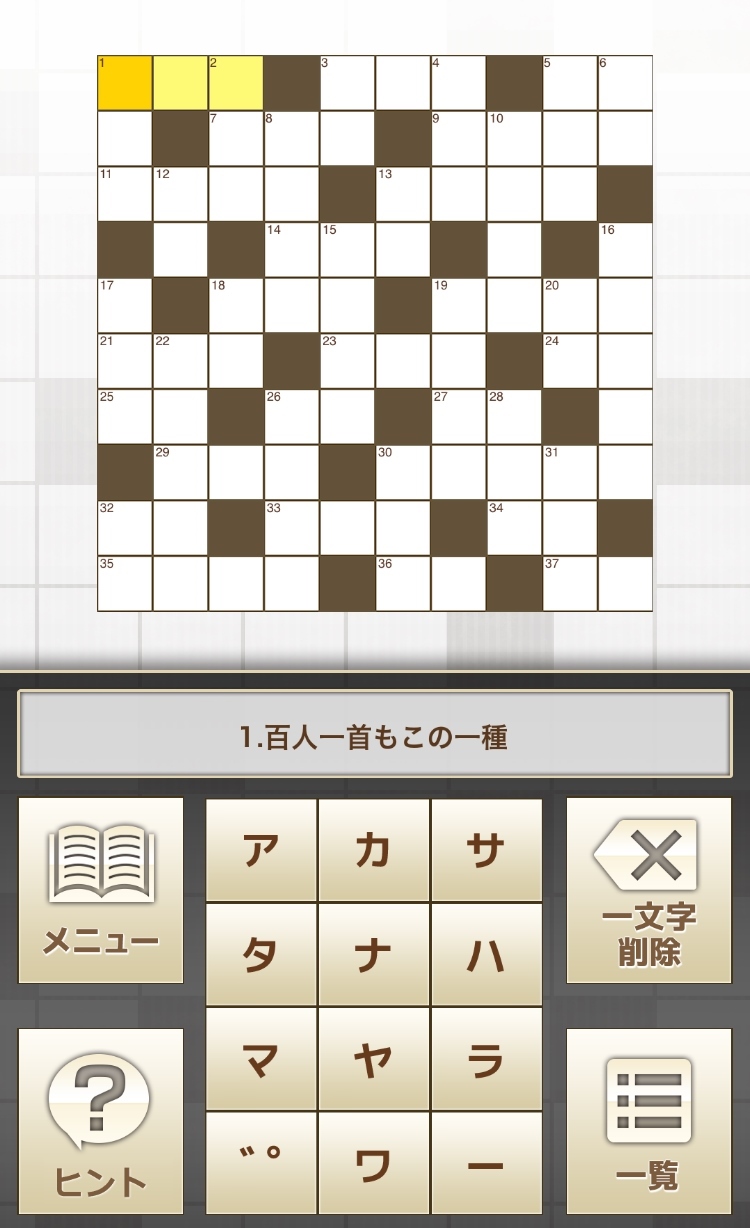
Task: Tap the ハ kana key
Action: (x=486, y=955)
